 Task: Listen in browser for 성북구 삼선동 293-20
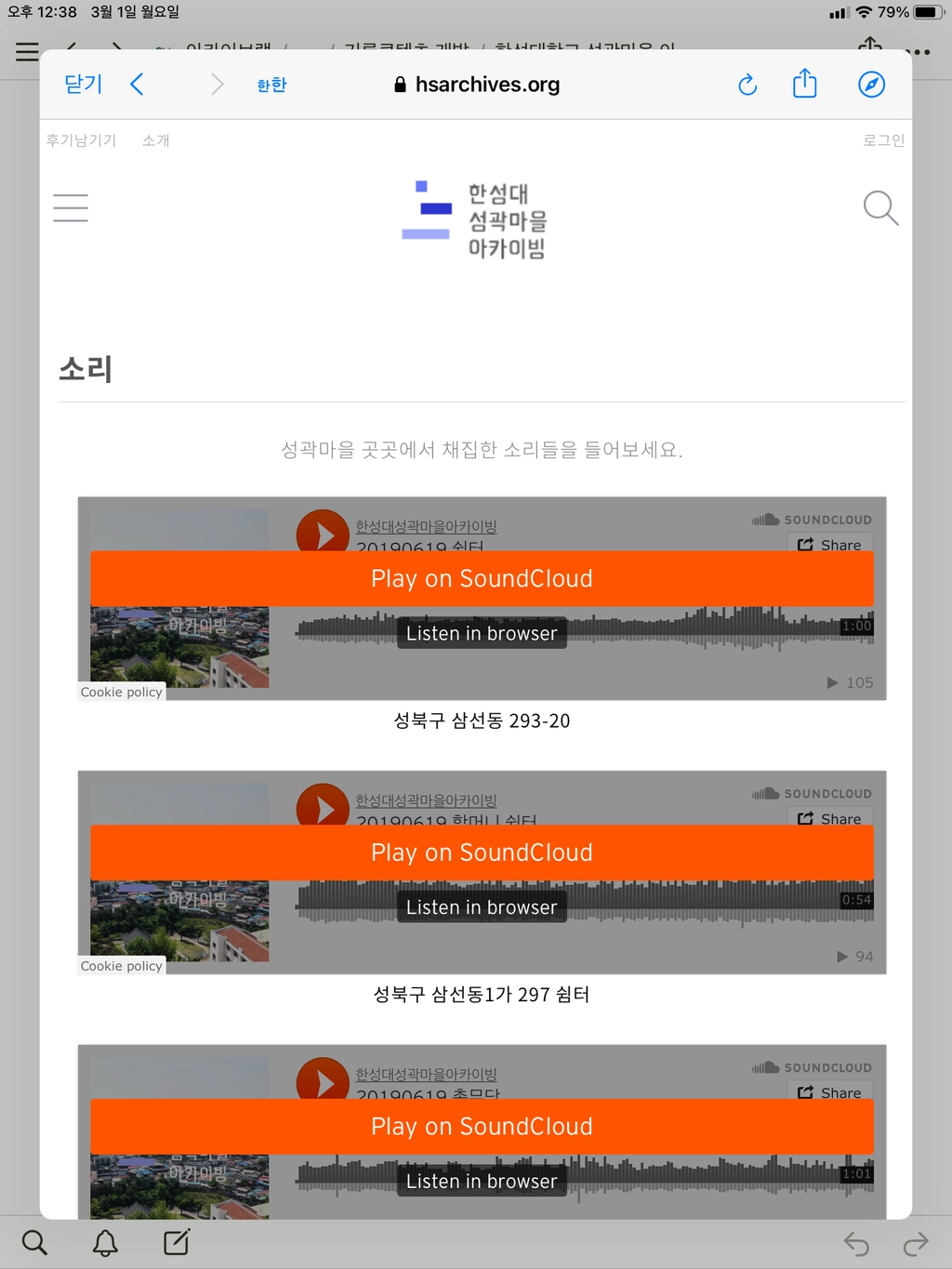(482, 633)
